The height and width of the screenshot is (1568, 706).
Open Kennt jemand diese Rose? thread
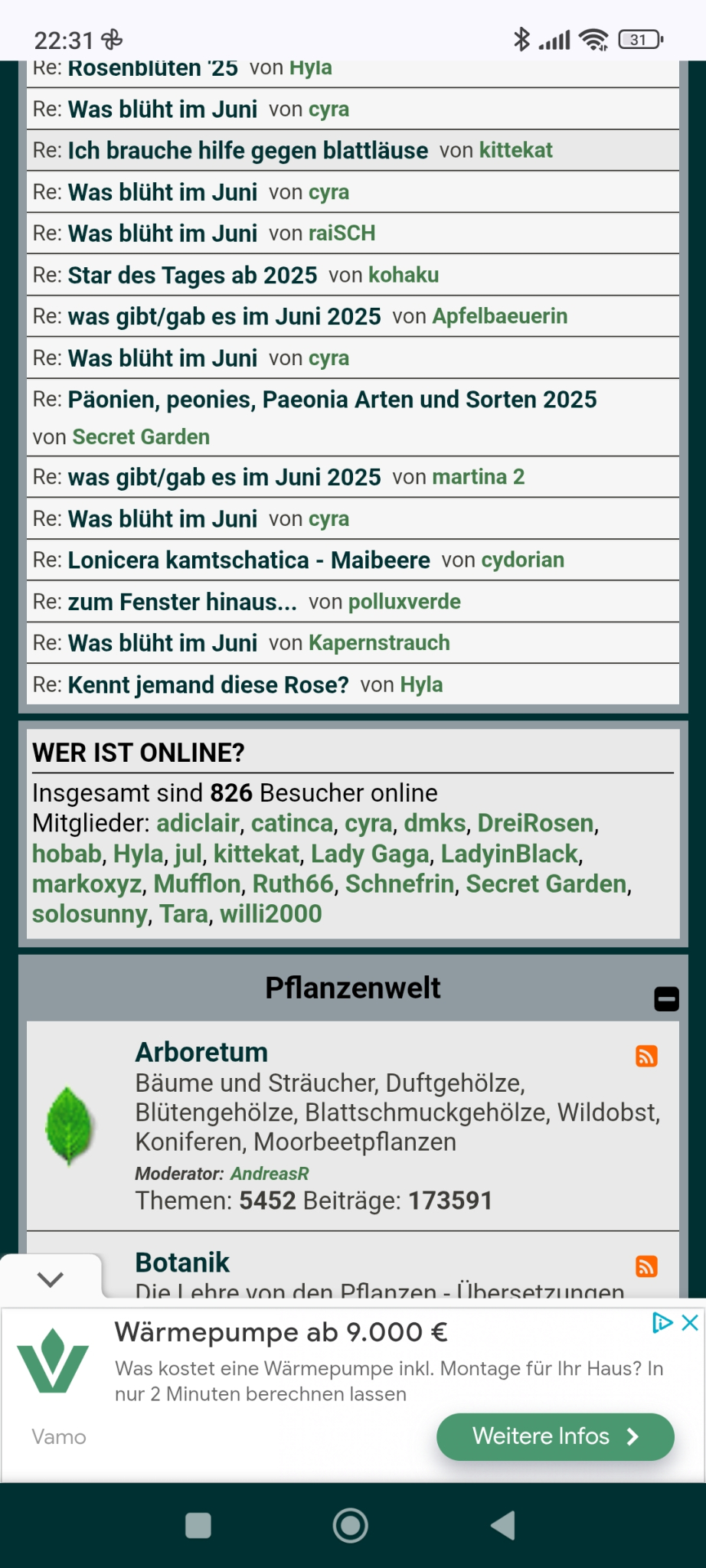208,685
